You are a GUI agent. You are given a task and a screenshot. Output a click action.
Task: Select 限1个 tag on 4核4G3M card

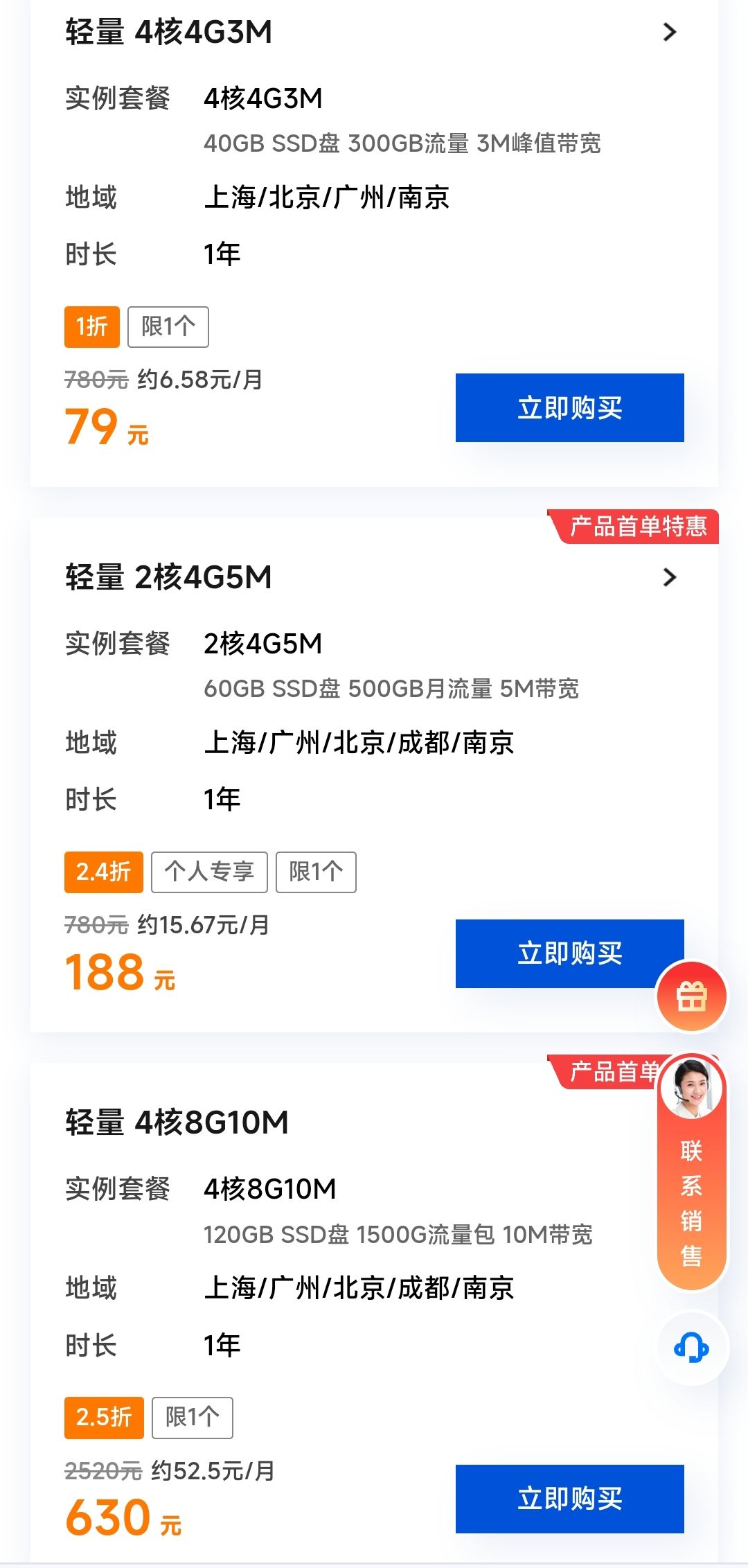[x=168, y=327]
